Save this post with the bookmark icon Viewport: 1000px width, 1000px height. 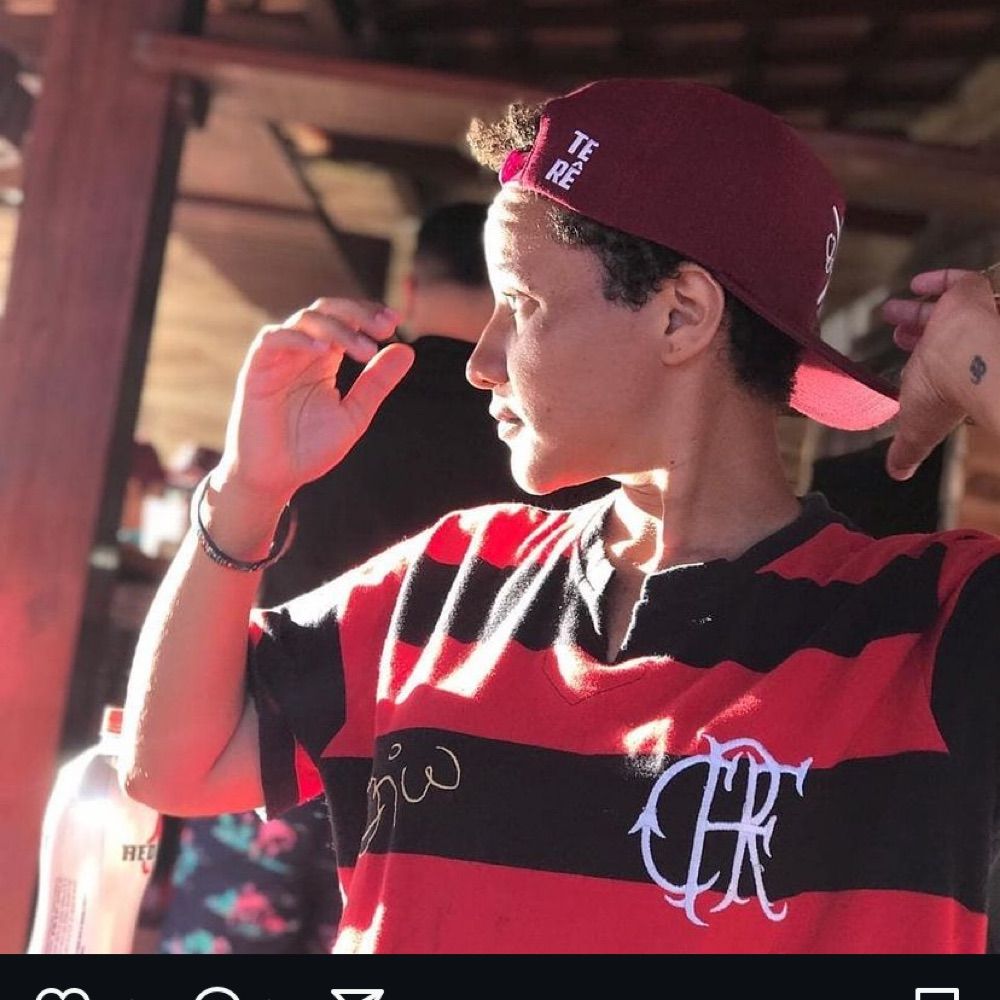[937, 994]
